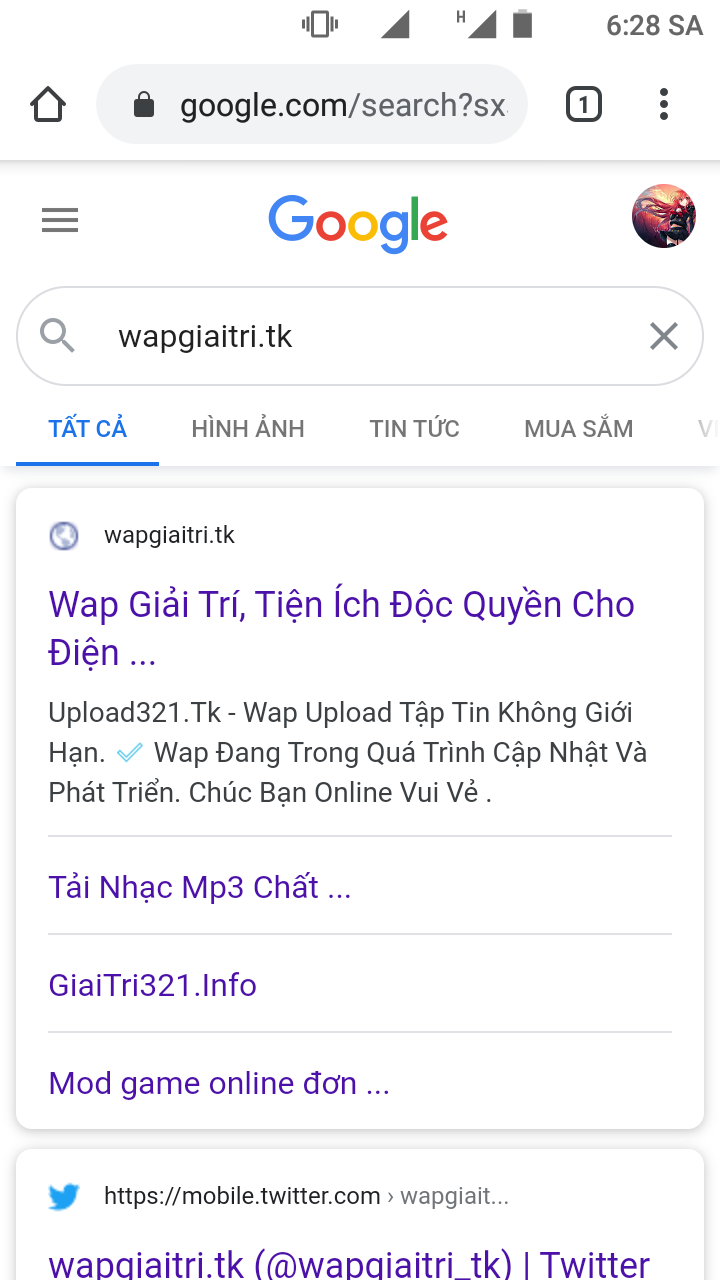Open the Tải Nhạc Mp3 Chất sitelink
The width and height of the screenshot is (720, 1280).
click(x=200, y=887)
